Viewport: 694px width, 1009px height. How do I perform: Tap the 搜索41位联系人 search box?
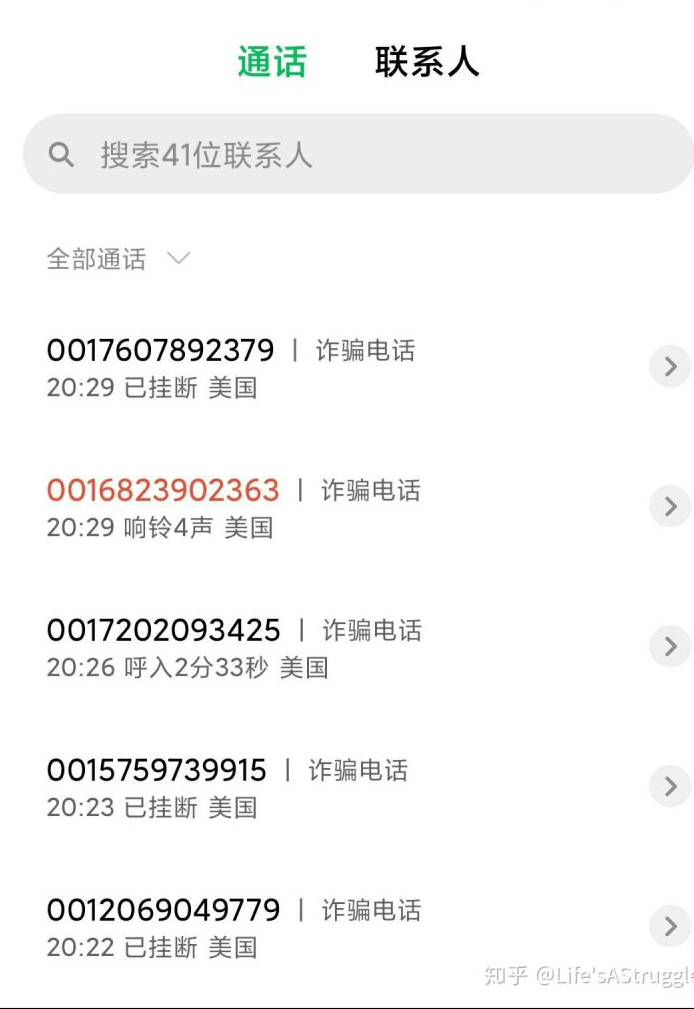[x=357, y=154]
